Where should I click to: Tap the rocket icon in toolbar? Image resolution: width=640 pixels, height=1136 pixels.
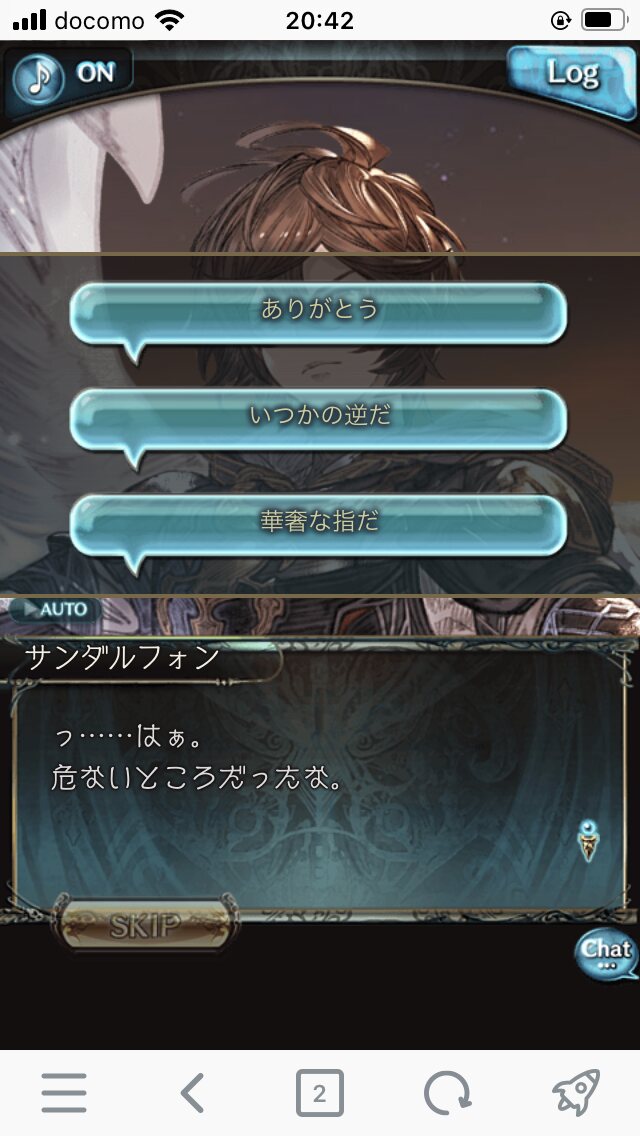[575, 1093]
